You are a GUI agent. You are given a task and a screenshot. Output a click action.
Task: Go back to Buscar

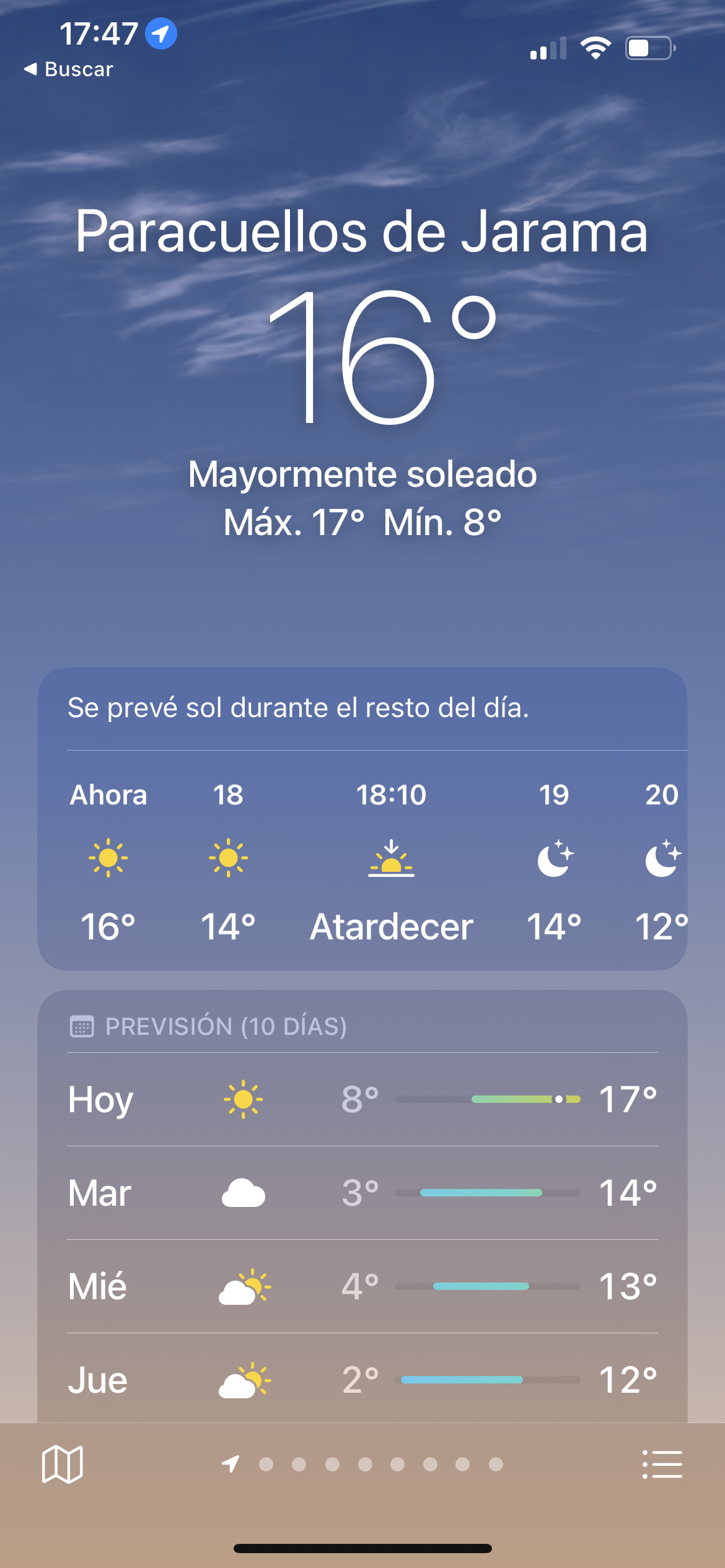click(x=68, y=69)
